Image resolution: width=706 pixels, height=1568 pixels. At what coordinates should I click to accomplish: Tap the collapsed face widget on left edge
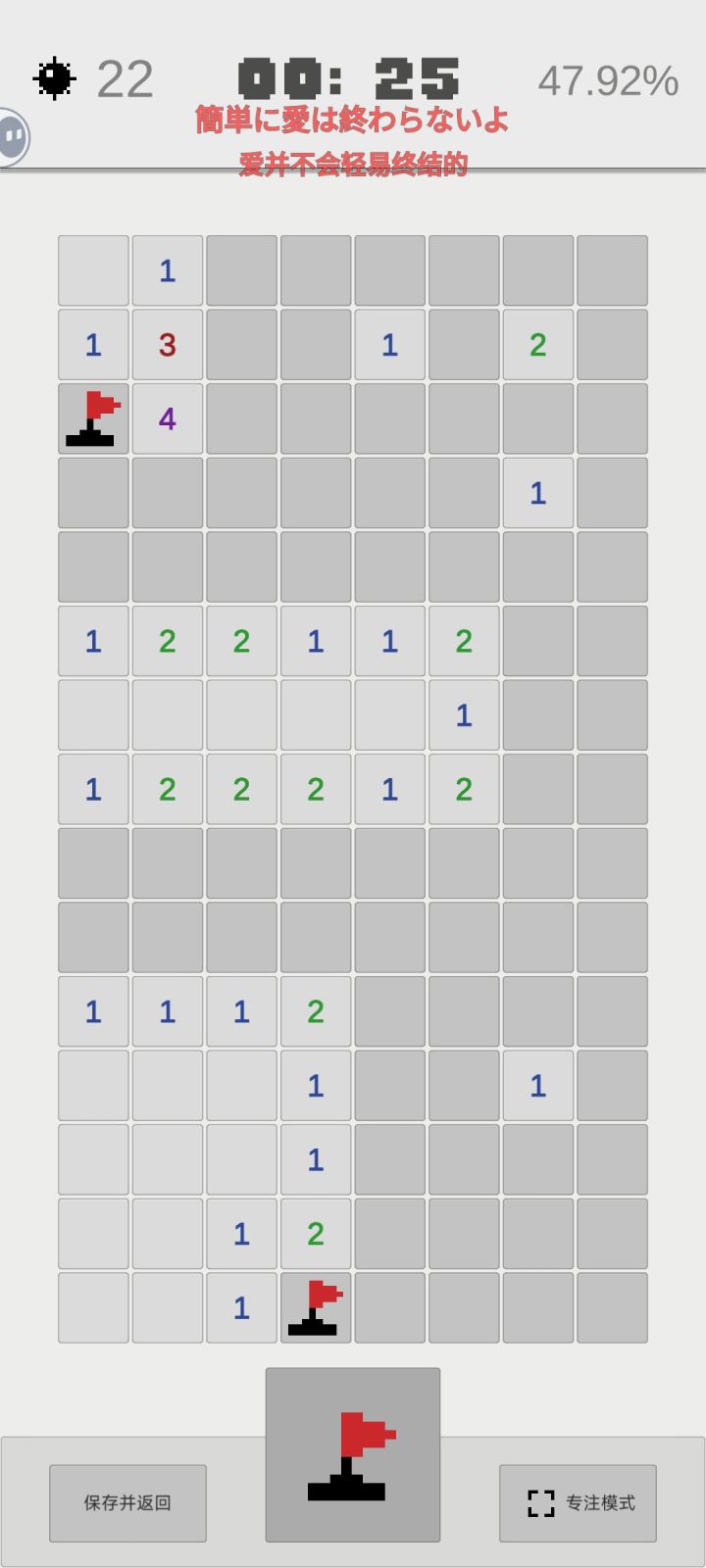[x=14, y=135]
